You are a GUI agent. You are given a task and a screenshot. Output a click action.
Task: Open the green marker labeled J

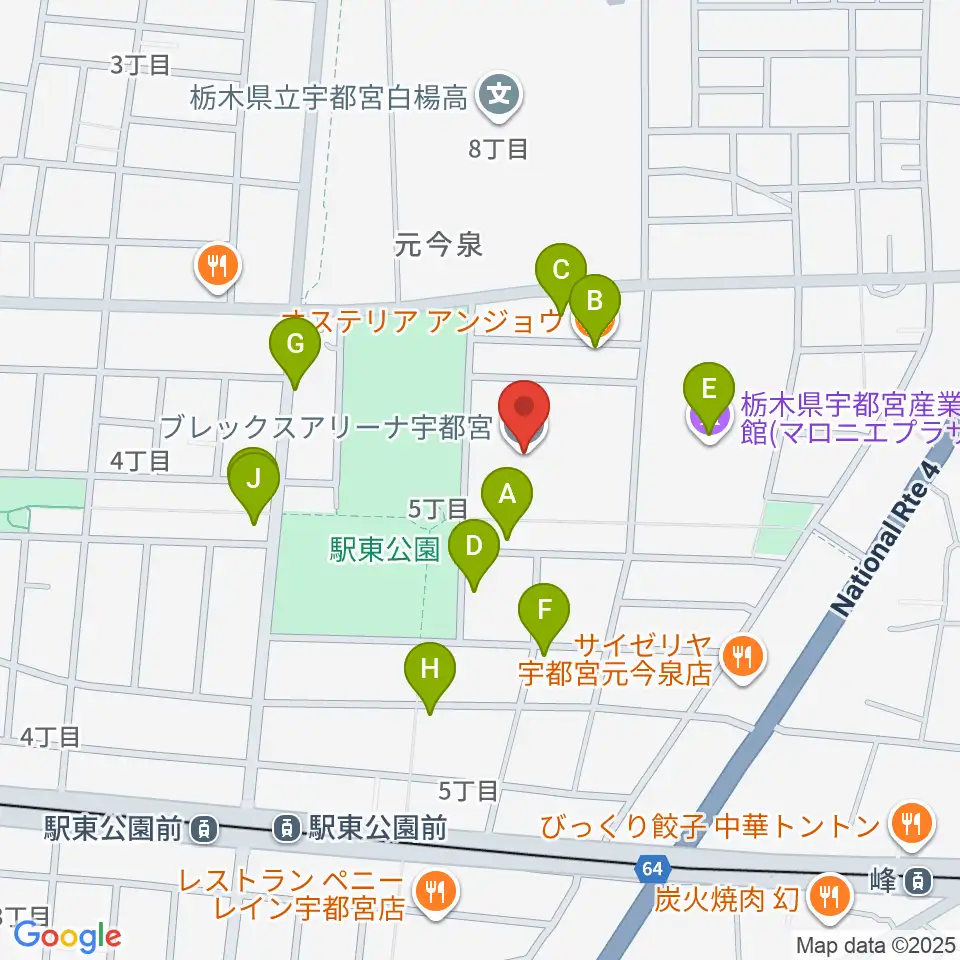tap(255, 480)
